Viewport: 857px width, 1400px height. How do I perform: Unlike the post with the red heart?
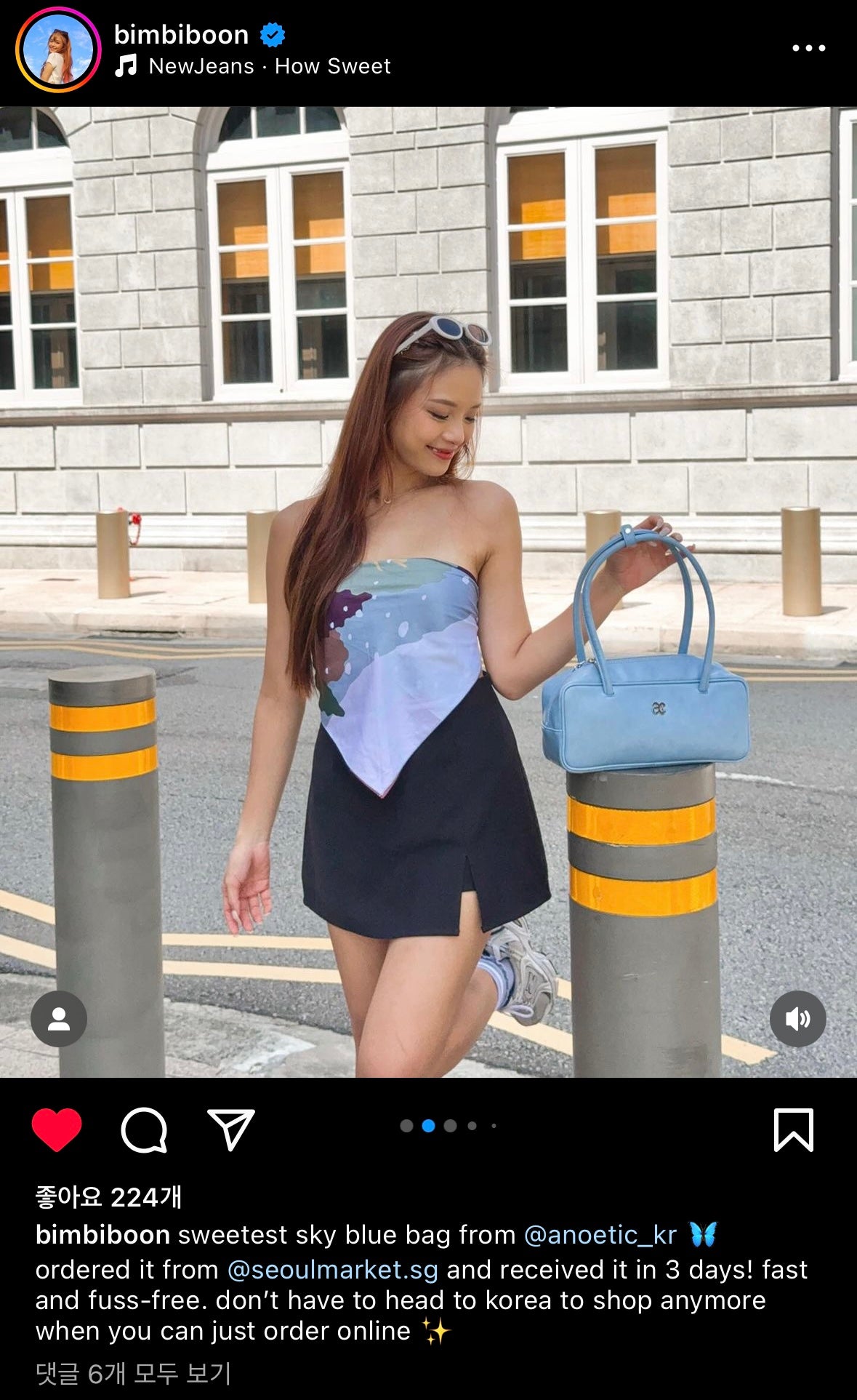[57, 1129]
